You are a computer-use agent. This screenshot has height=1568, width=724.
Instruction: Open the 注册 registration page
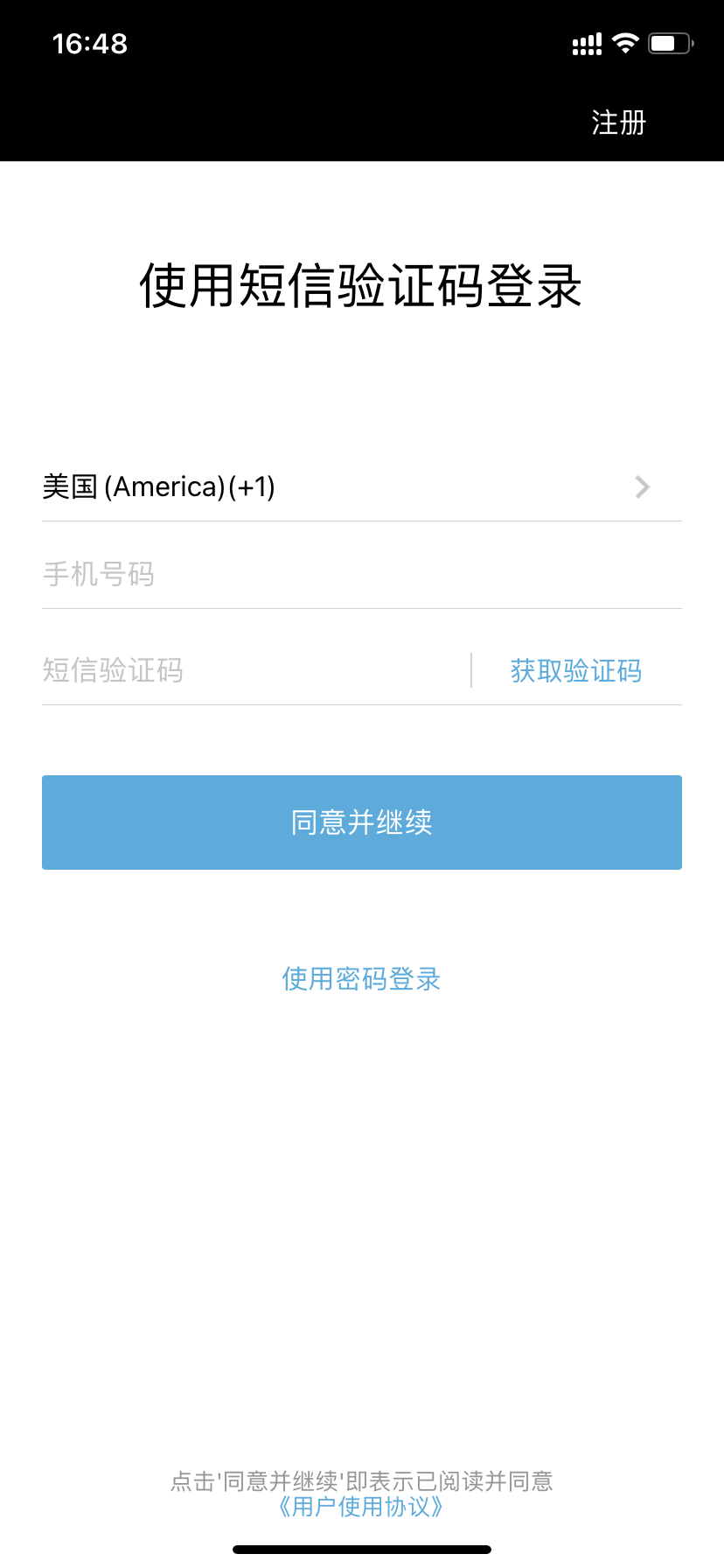pos(618,122)
